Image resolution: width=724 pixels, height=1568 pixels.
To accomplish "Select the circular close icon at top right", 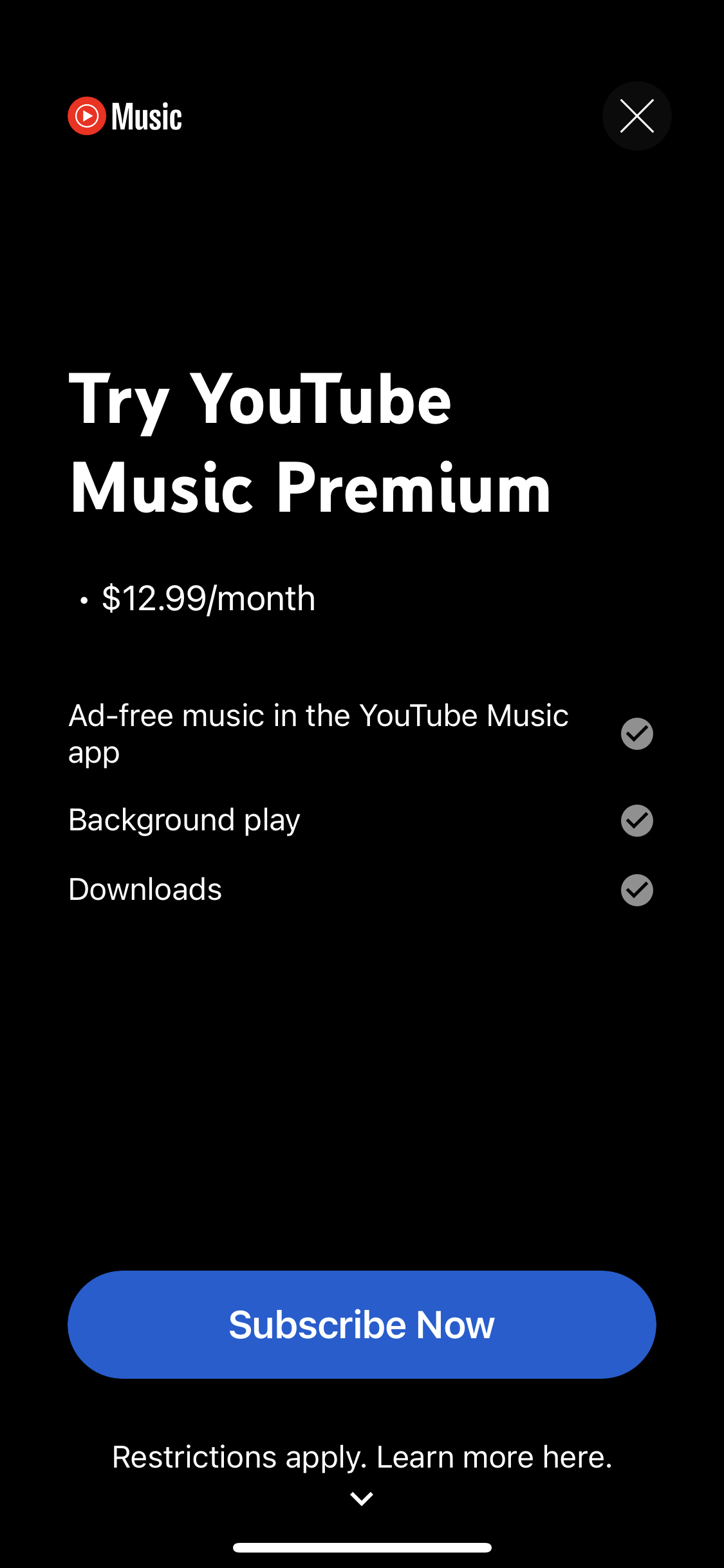I will 636,116.
